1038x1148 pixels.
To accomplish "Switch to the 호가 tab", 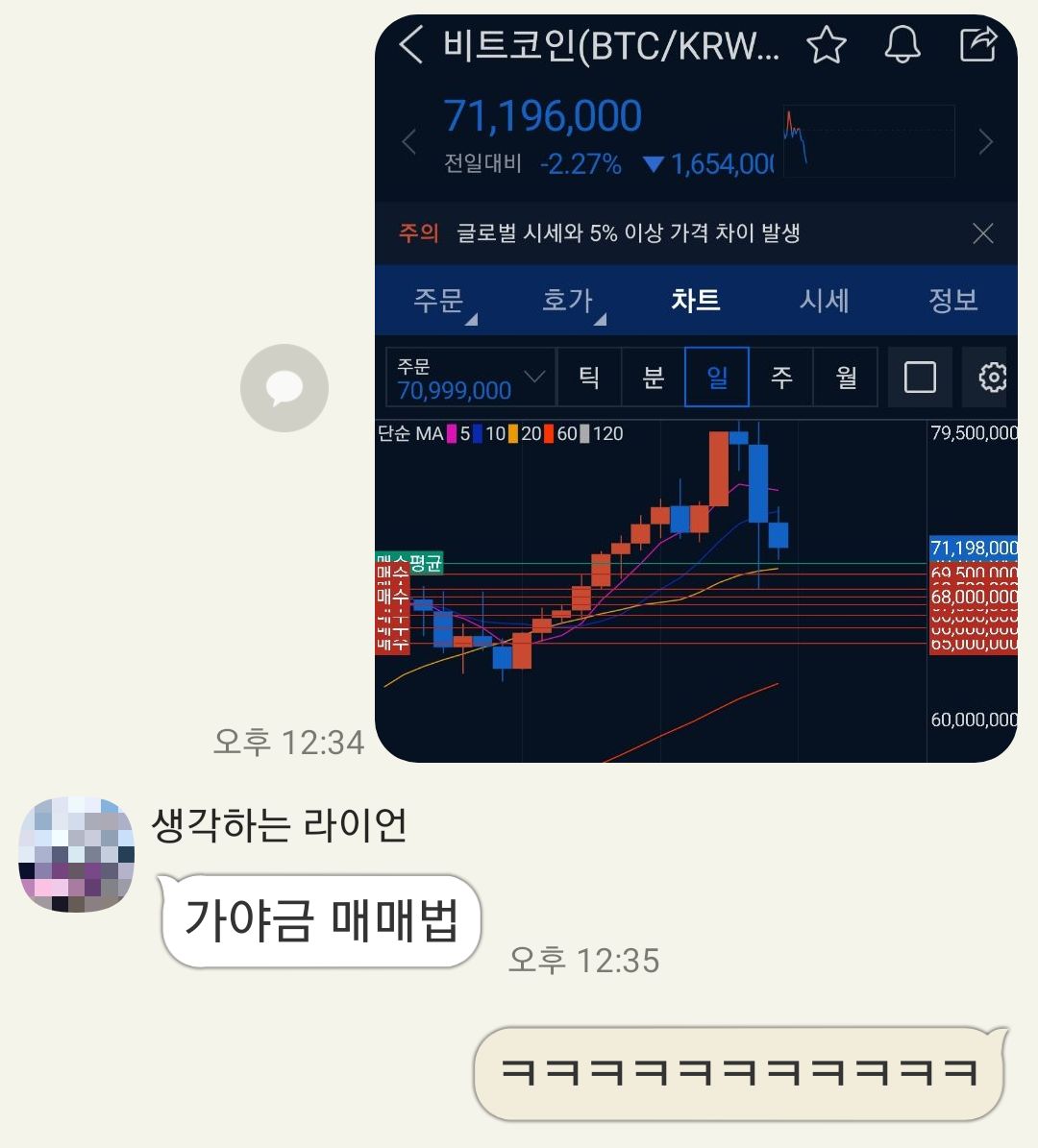I will click(566, 301).
